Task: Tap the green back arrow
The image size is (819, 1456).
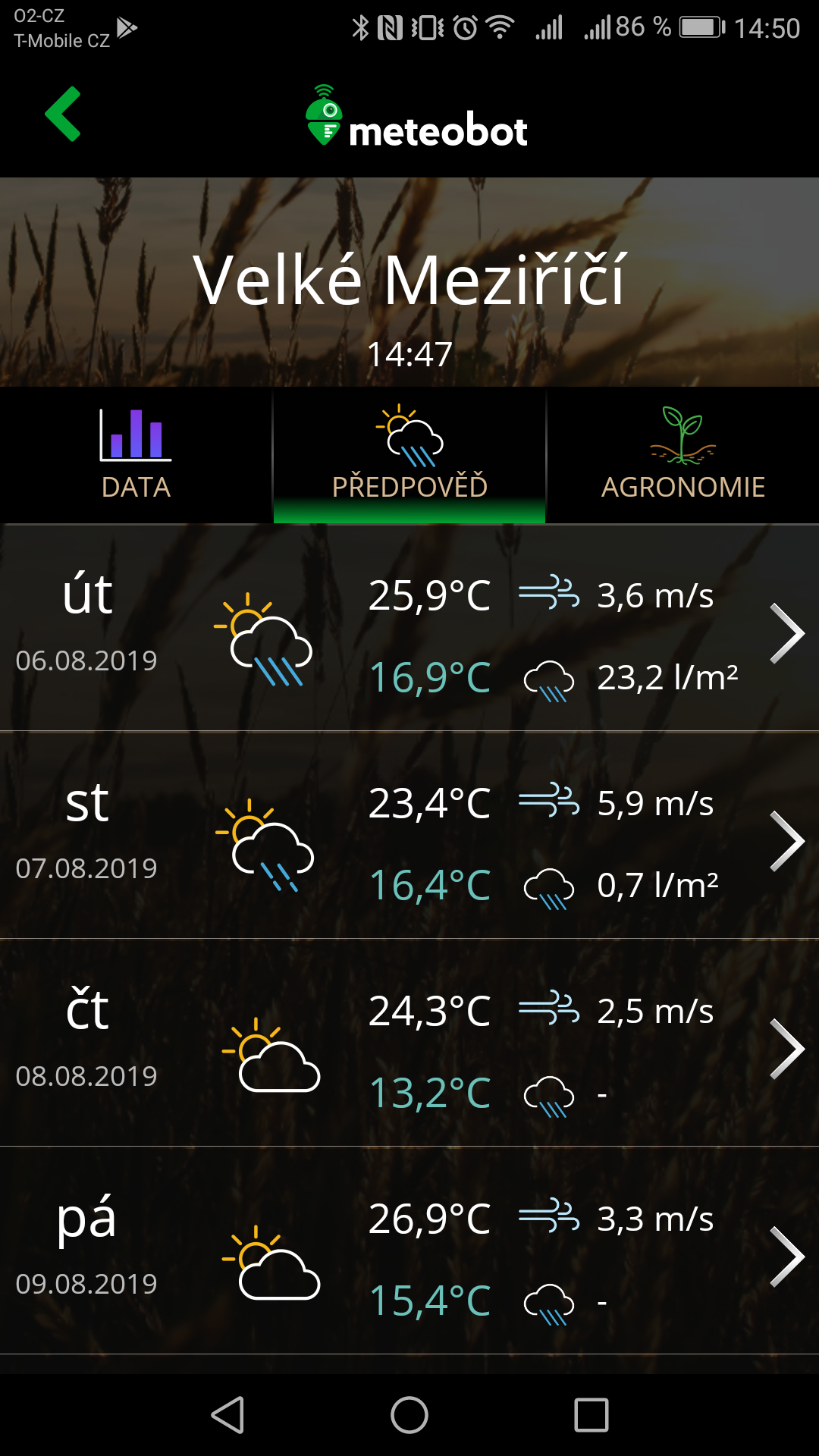Action: click(x=63, y=114)
